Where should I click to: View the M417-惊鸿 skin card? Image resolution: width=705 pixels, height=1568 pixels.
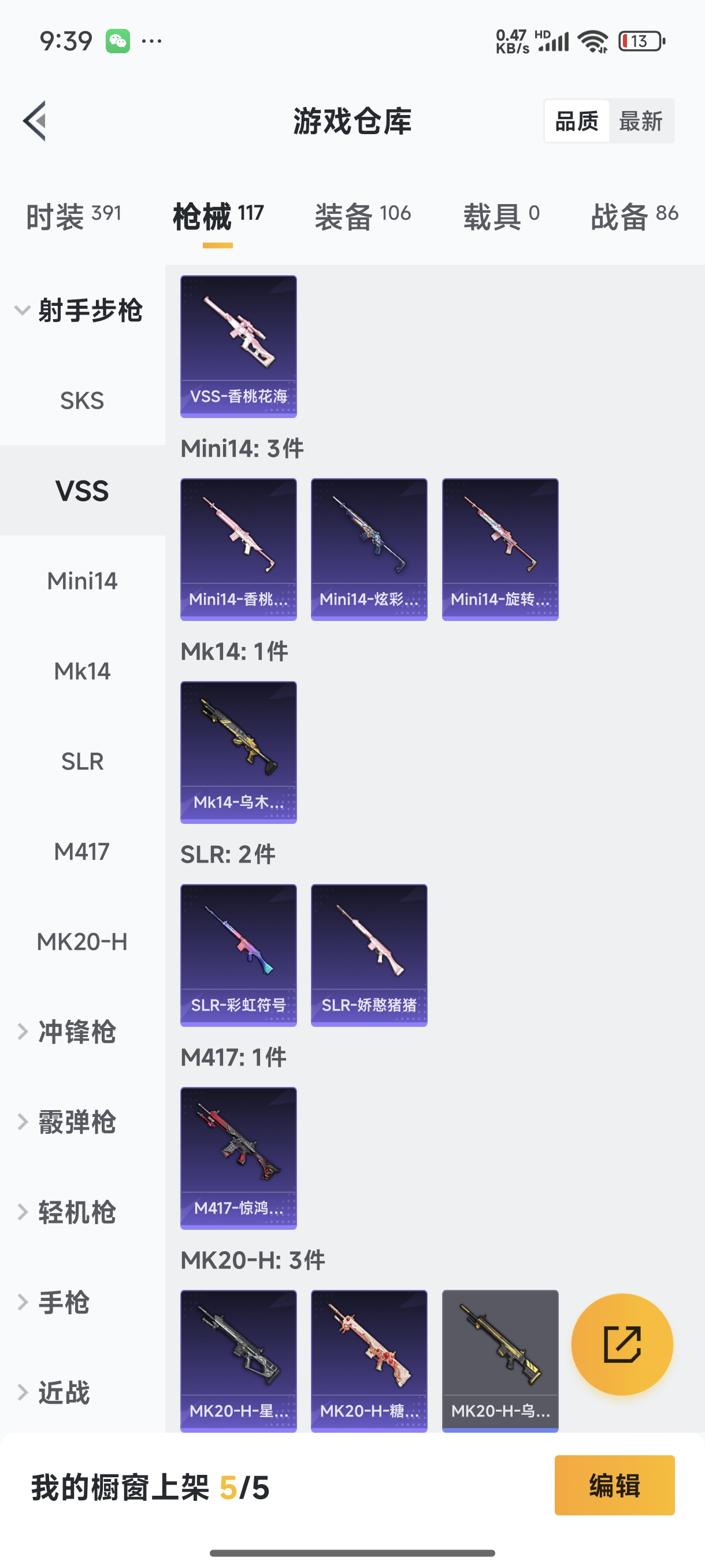(239, 1157)
